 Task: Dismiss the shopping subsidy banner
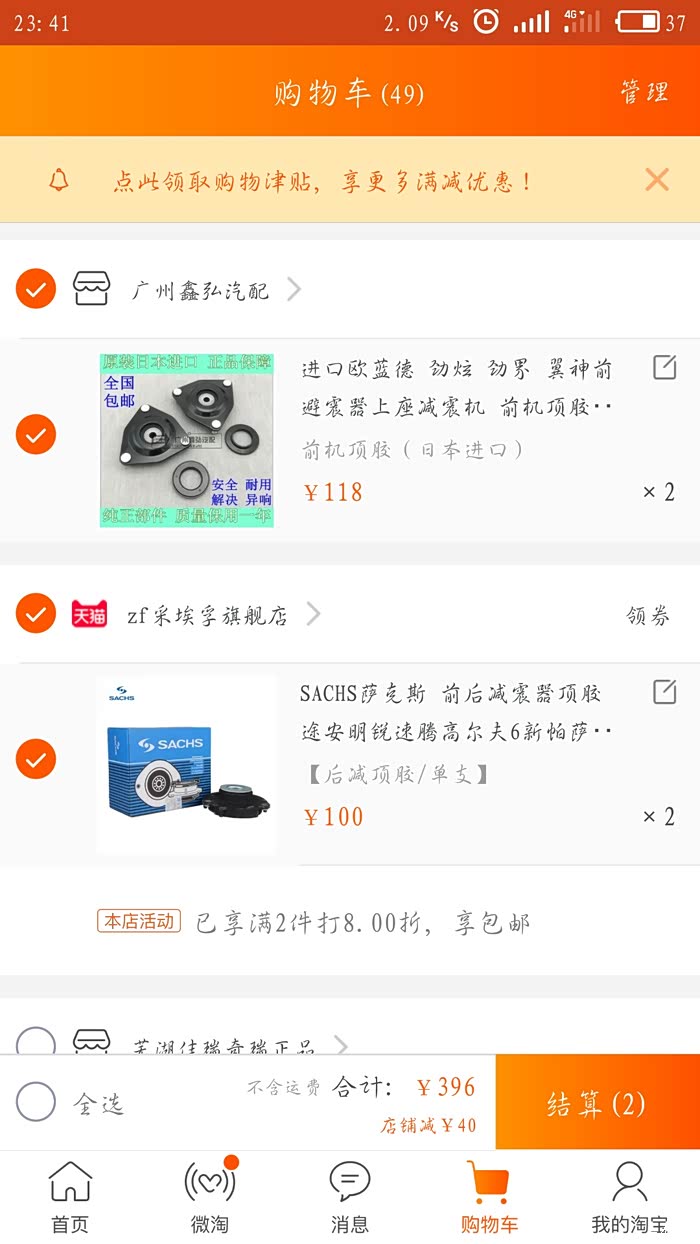(x=656, y=180)
